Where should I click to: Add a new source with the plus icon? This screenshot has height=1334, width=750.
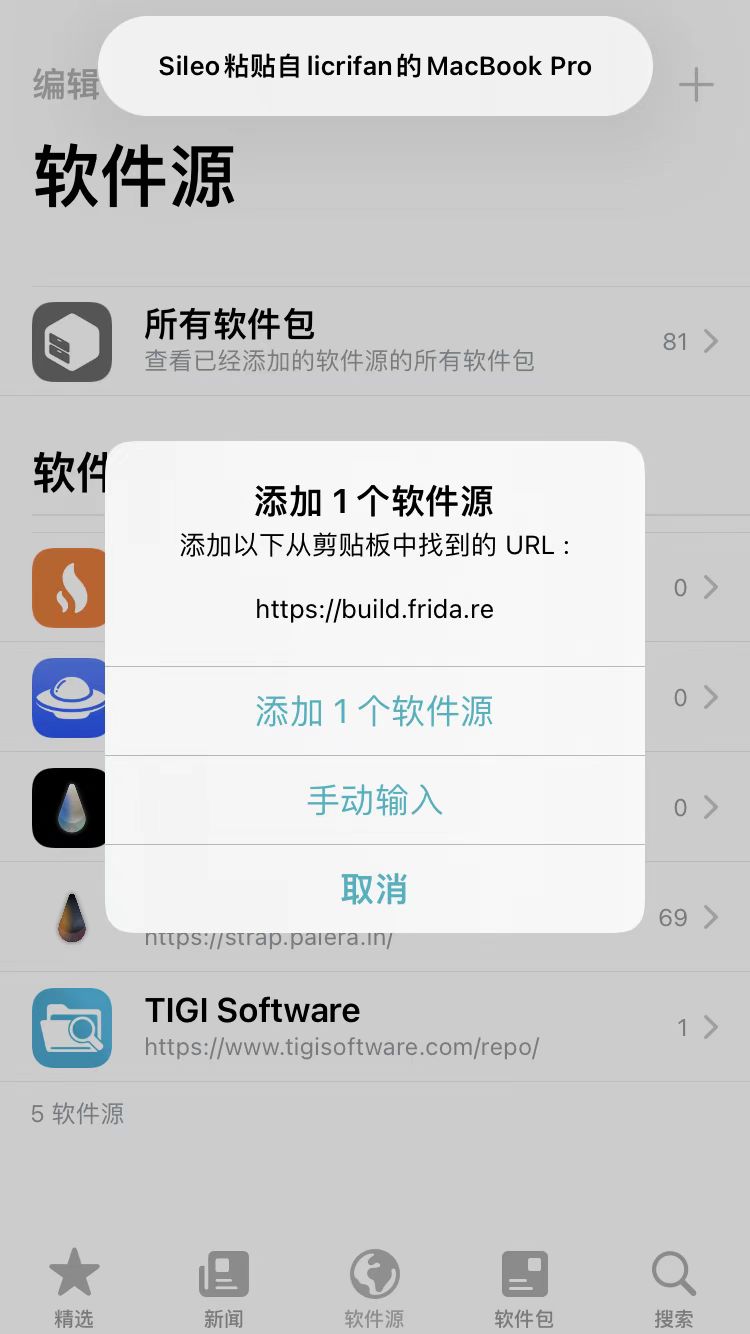(697, 84)
